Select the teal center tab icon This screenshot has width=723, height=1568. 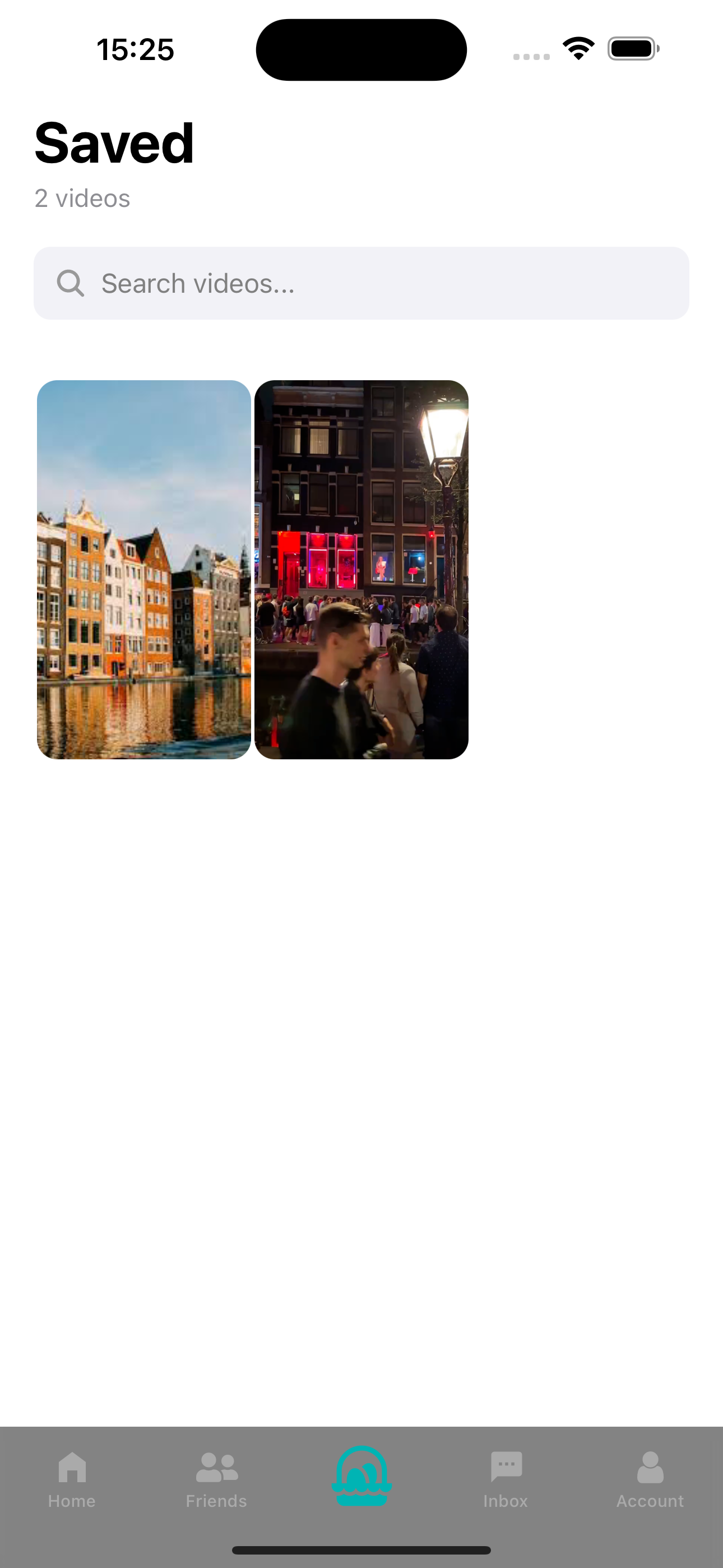pyautogui.click(x=361, y=1476)
